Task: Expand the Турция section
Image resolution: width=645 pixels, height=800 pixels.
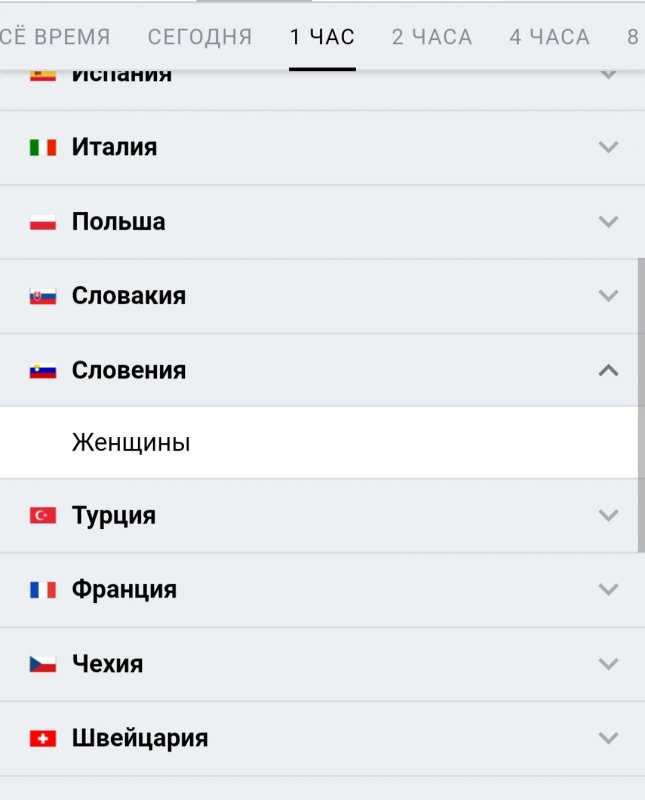Action: pos(320,516)
